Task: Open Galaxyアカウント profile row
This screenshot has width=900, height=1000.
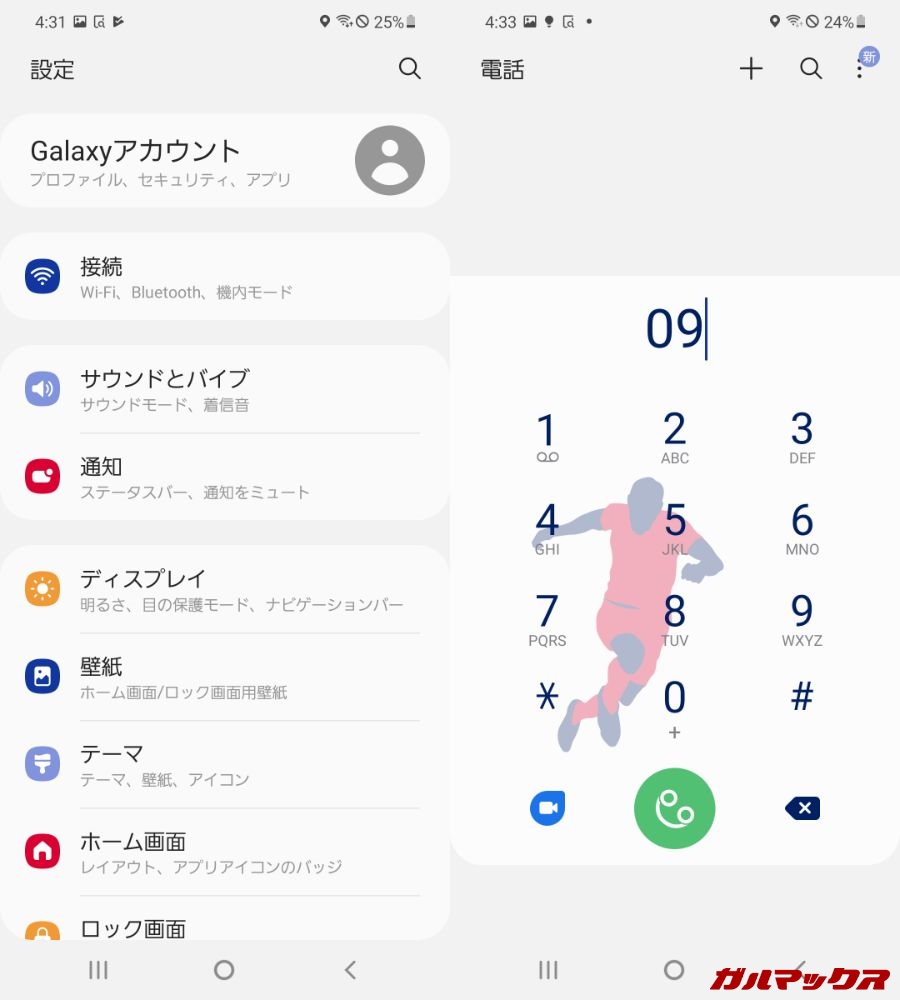Action: coord(225,161)
